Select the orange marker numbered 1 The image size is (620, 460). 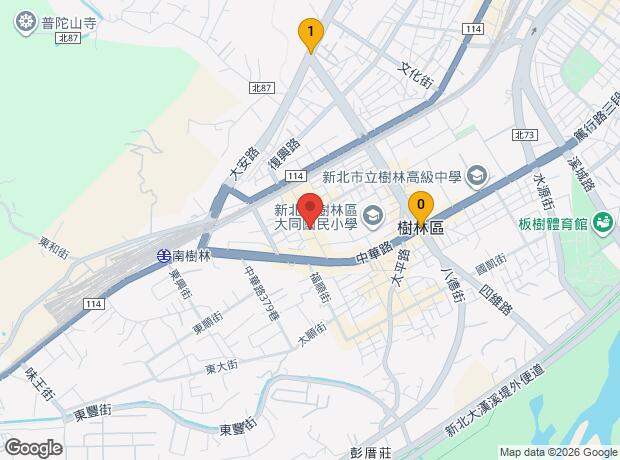point(311,36)
